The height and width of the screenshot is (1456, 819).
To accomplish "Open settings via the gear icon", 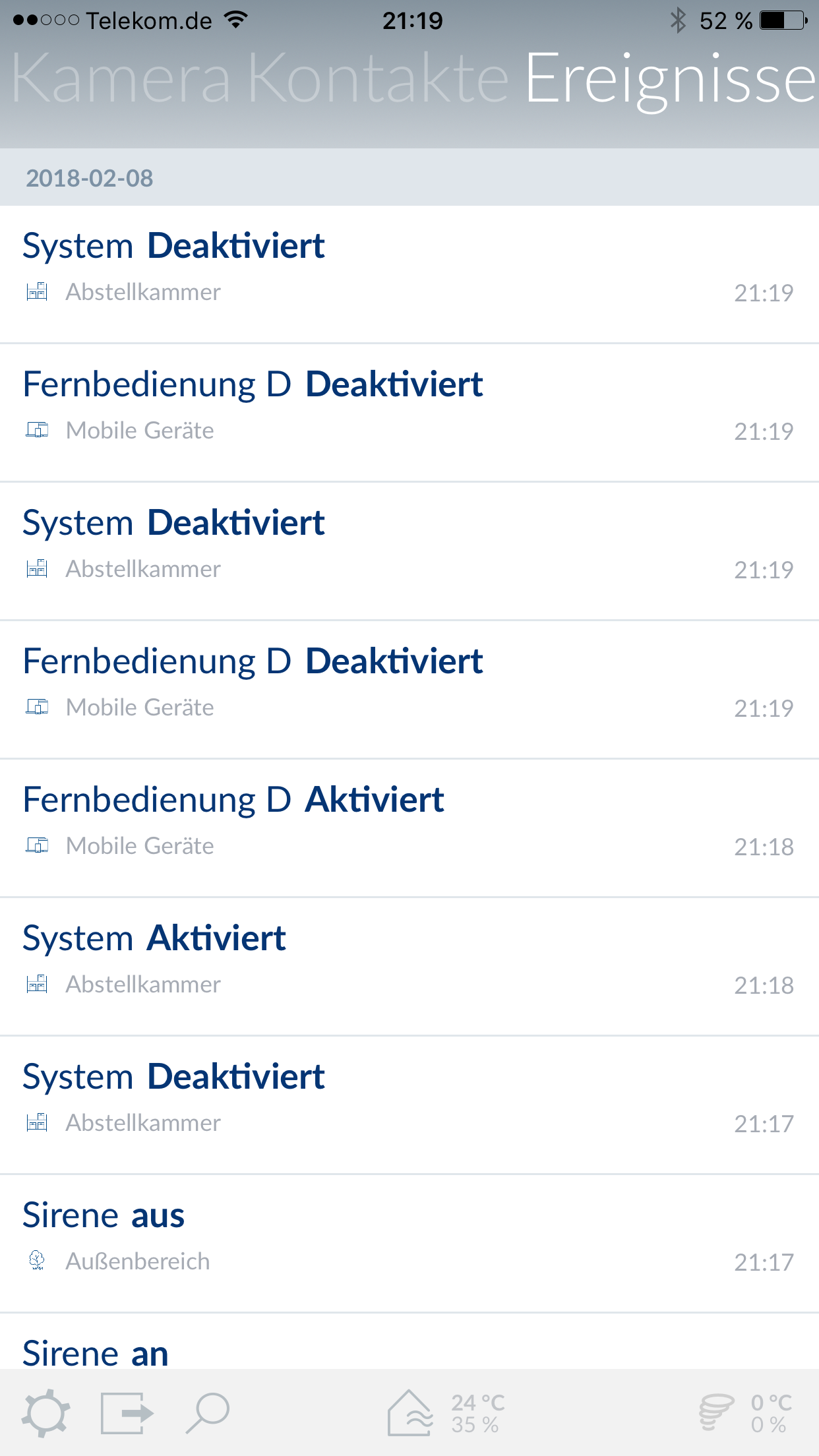I will (45, 1413).
